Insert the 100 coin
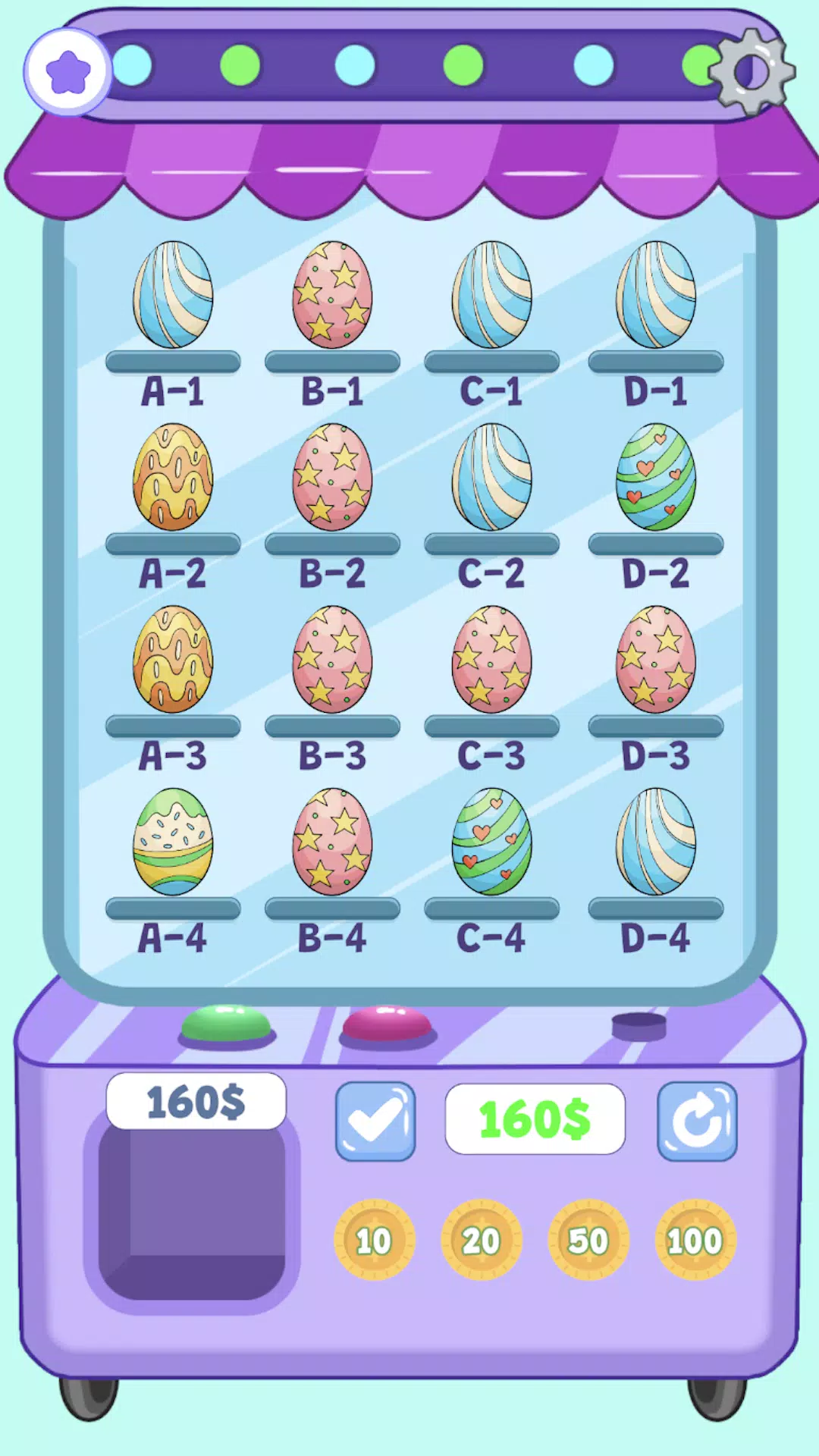 coord(695,1240)
